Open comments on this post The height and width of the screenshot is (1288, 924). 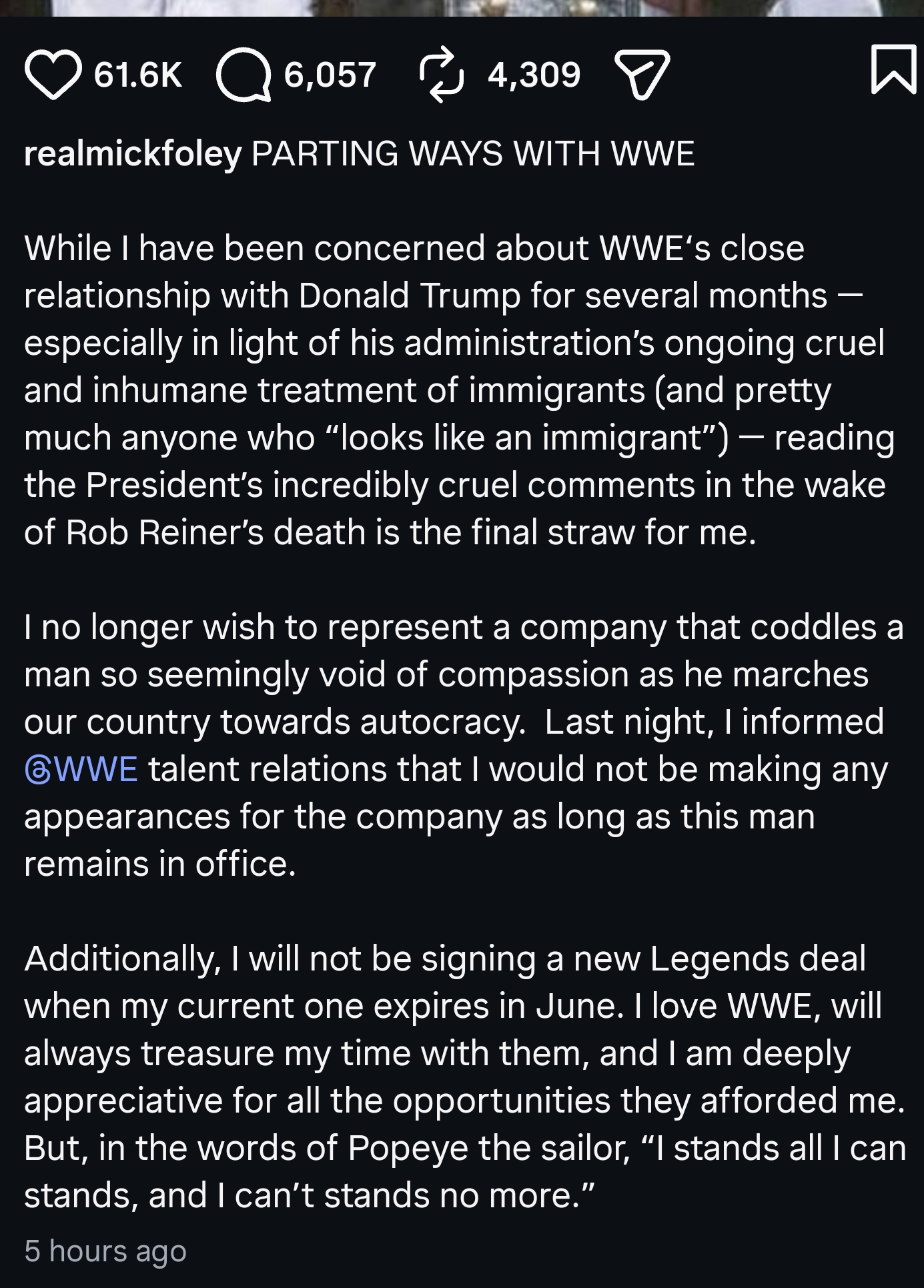click(244, 75)
